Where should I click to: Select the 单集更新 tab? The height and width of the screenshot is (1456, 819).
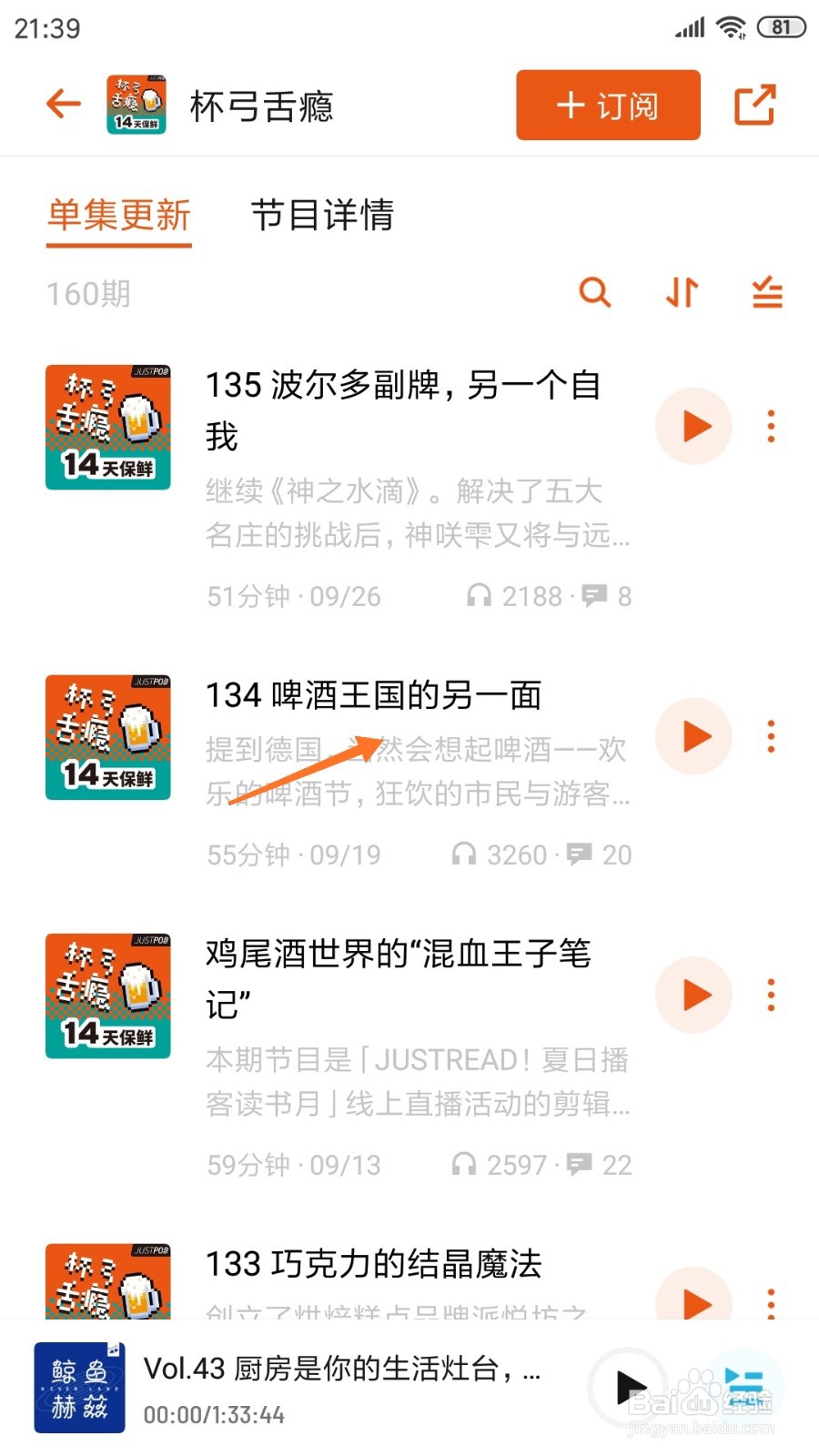[119, 216]
